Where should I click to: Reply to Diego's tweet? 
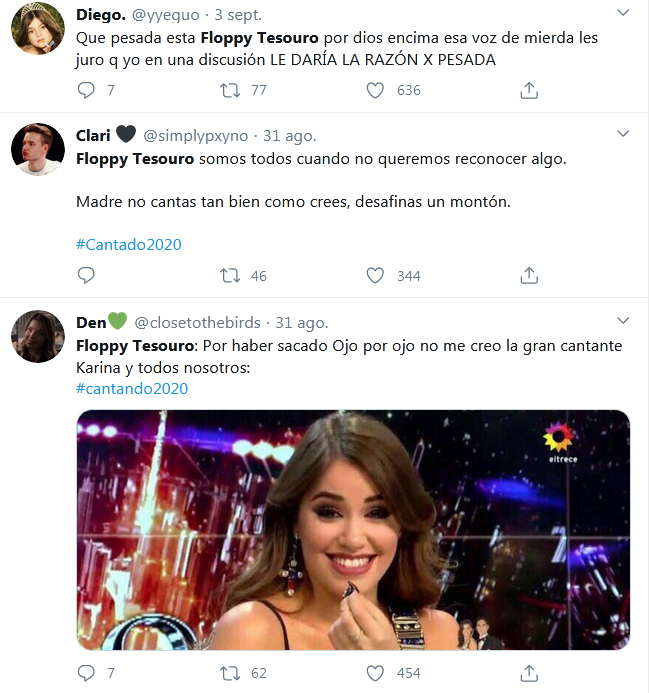coord(86,90)
